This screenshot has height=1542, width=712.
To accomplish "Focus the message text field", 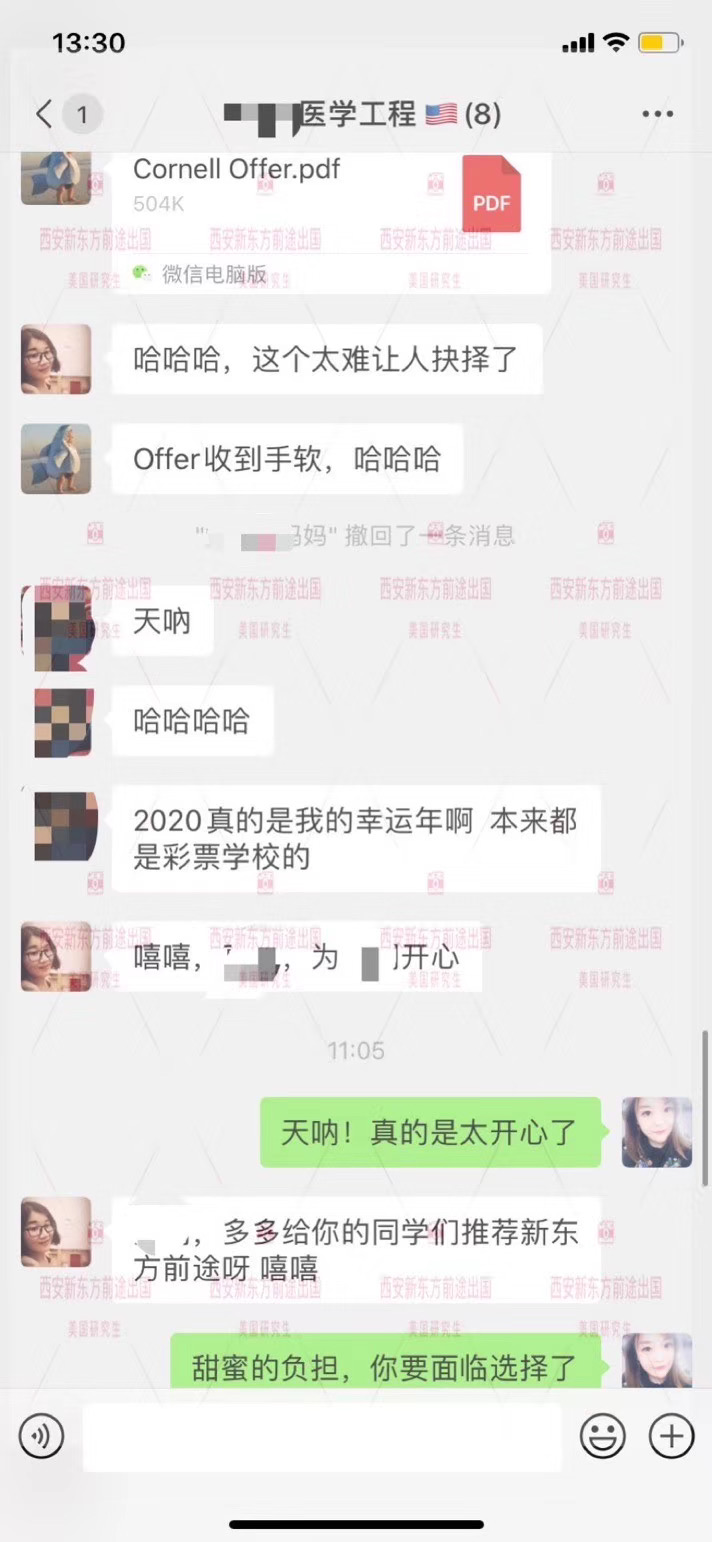I will point(320,1437).
